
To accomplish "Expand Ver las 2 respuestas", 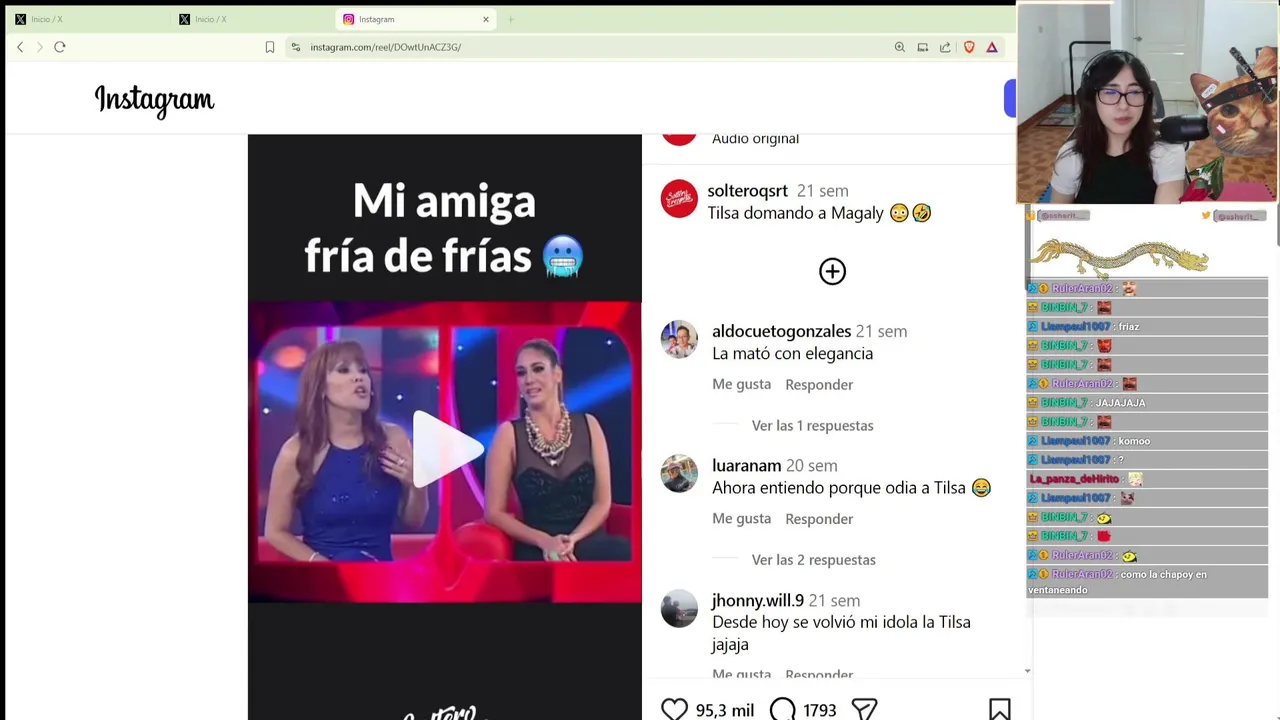I will tap(813, 559).
